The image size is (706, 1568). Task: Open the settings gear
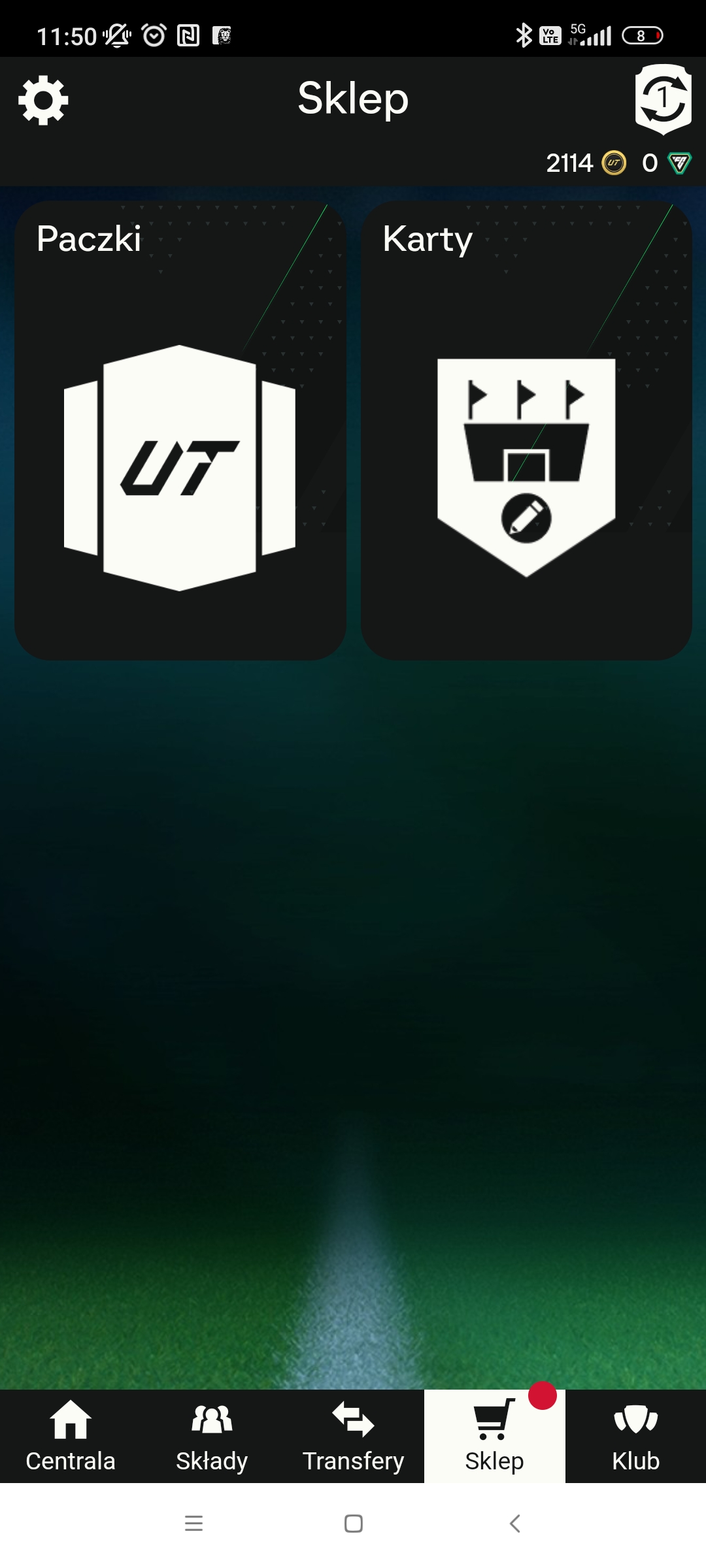point(43,100)
